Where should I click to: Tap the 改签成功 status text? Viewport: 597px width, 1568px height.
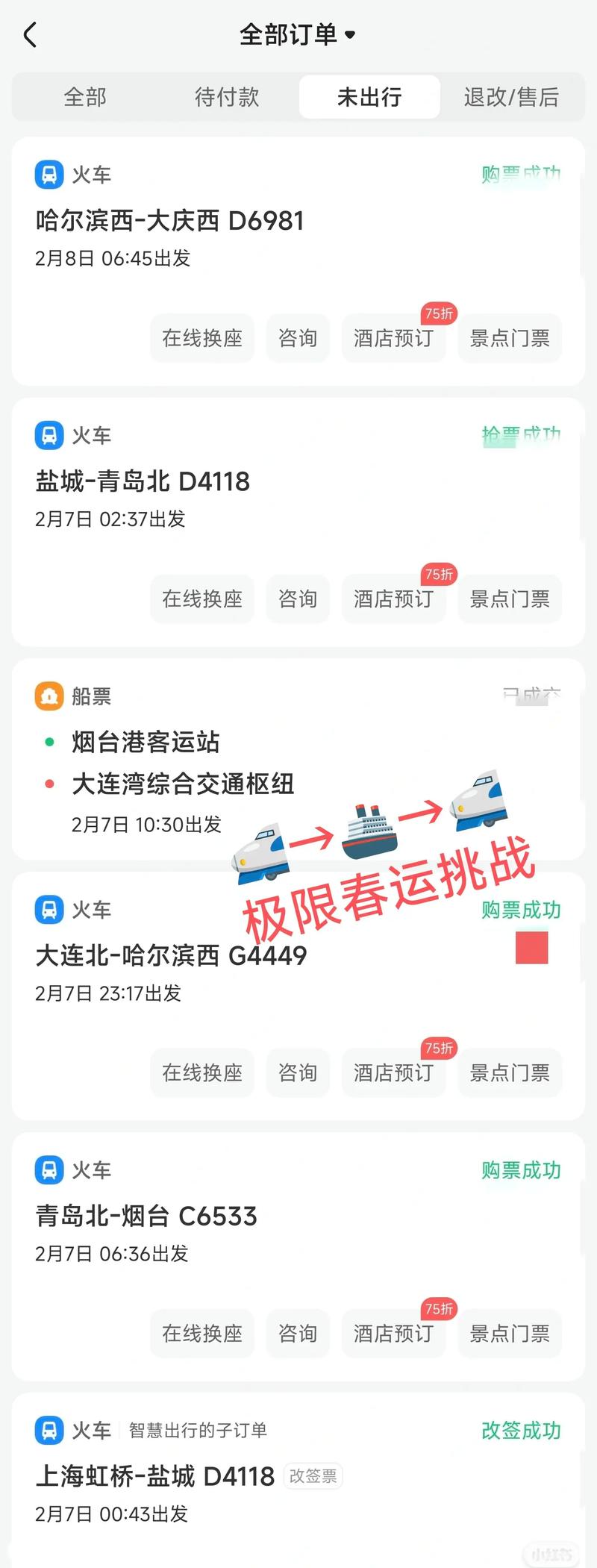pos(521,1431)
